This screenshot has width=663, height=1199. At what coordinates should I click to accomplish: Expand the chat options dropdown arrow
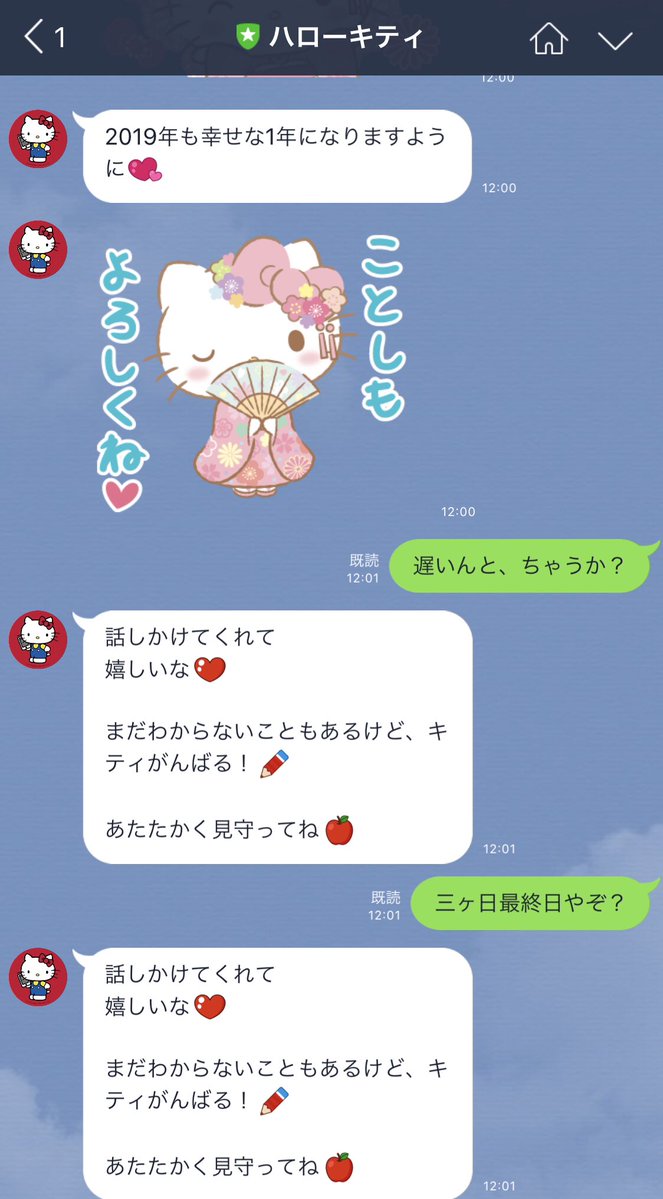615,39
